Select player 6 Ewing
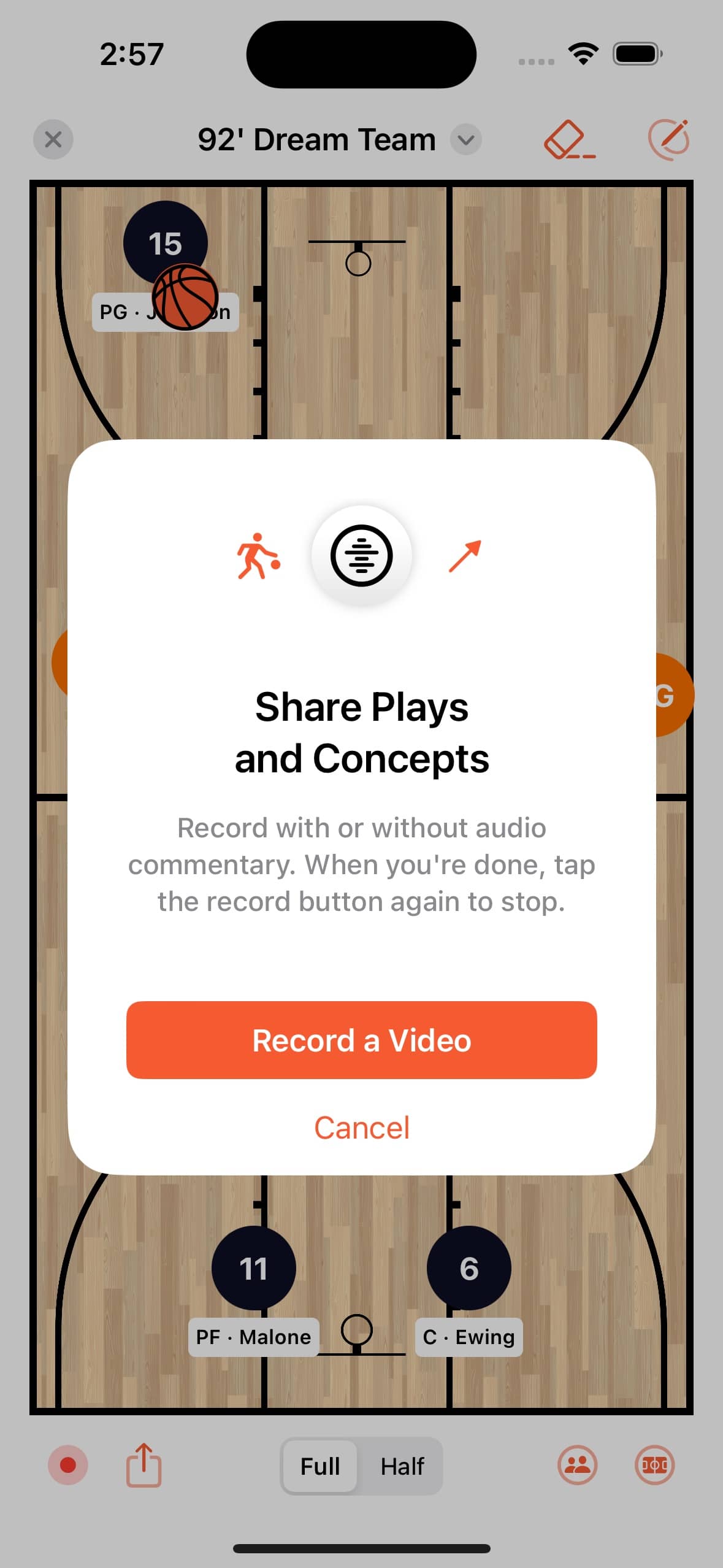Image resolution: width=723 pixels, height=1568 pixels. 469,1268
